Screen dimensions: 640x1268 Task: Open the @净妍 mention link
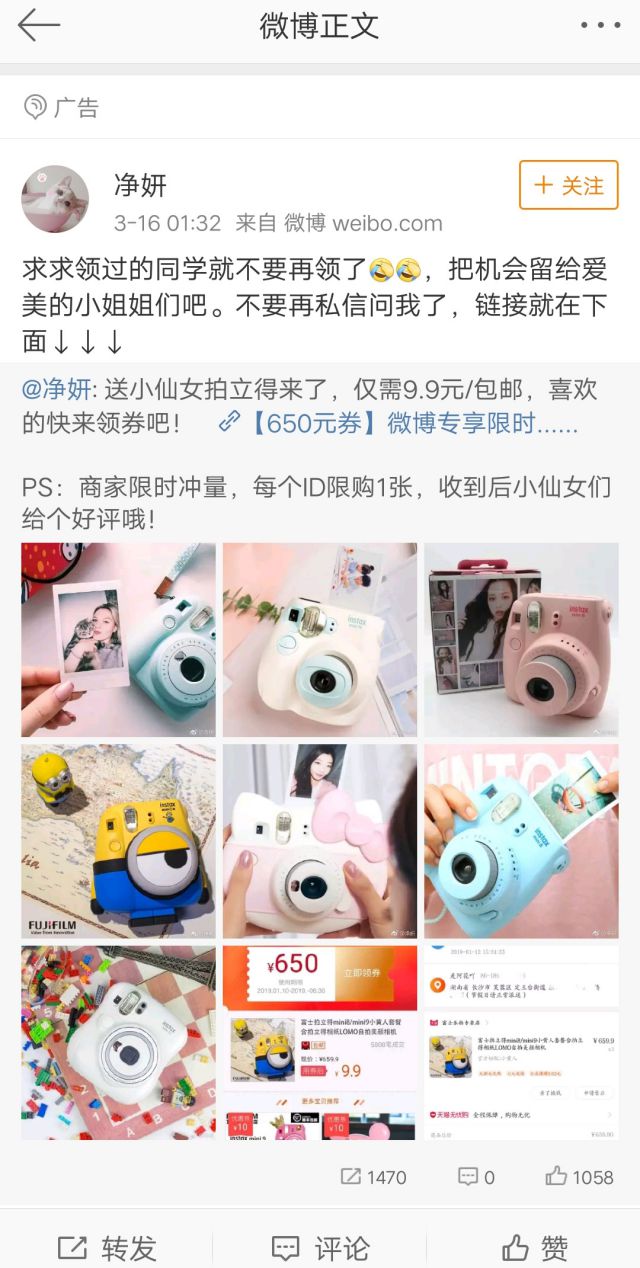pos(56,390)
